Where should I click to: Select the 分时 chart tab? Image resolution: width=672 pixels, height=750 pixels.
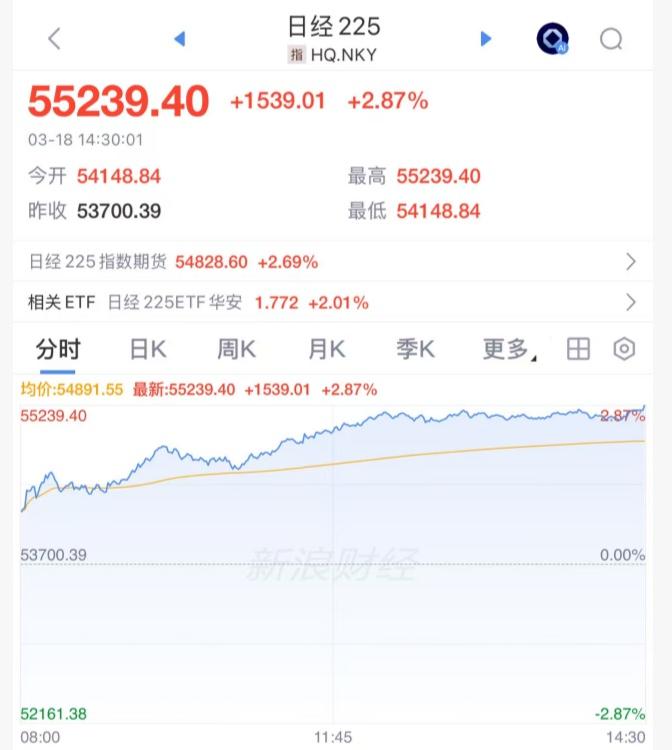click(x=57, y=349)
